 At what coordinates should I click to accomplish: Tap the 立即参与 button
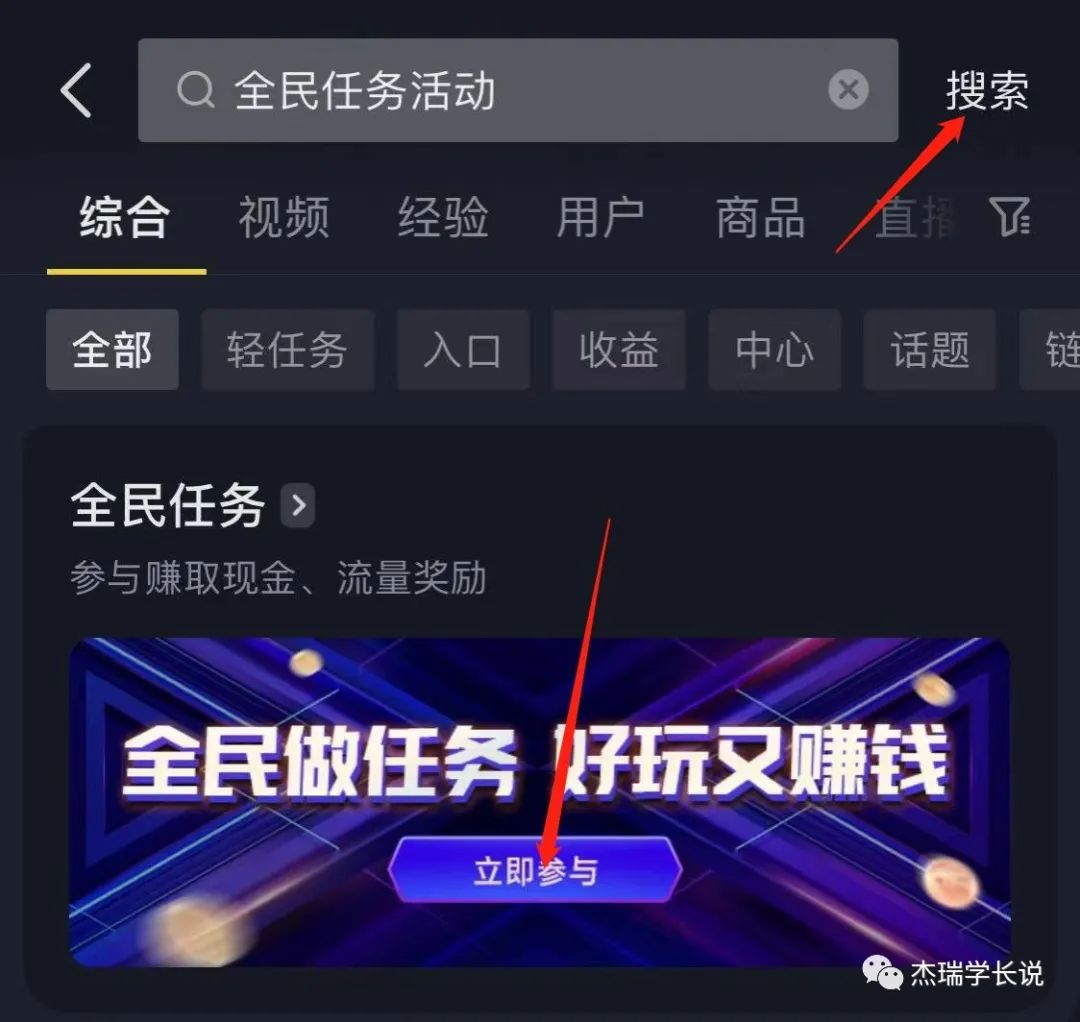(535, 870)
